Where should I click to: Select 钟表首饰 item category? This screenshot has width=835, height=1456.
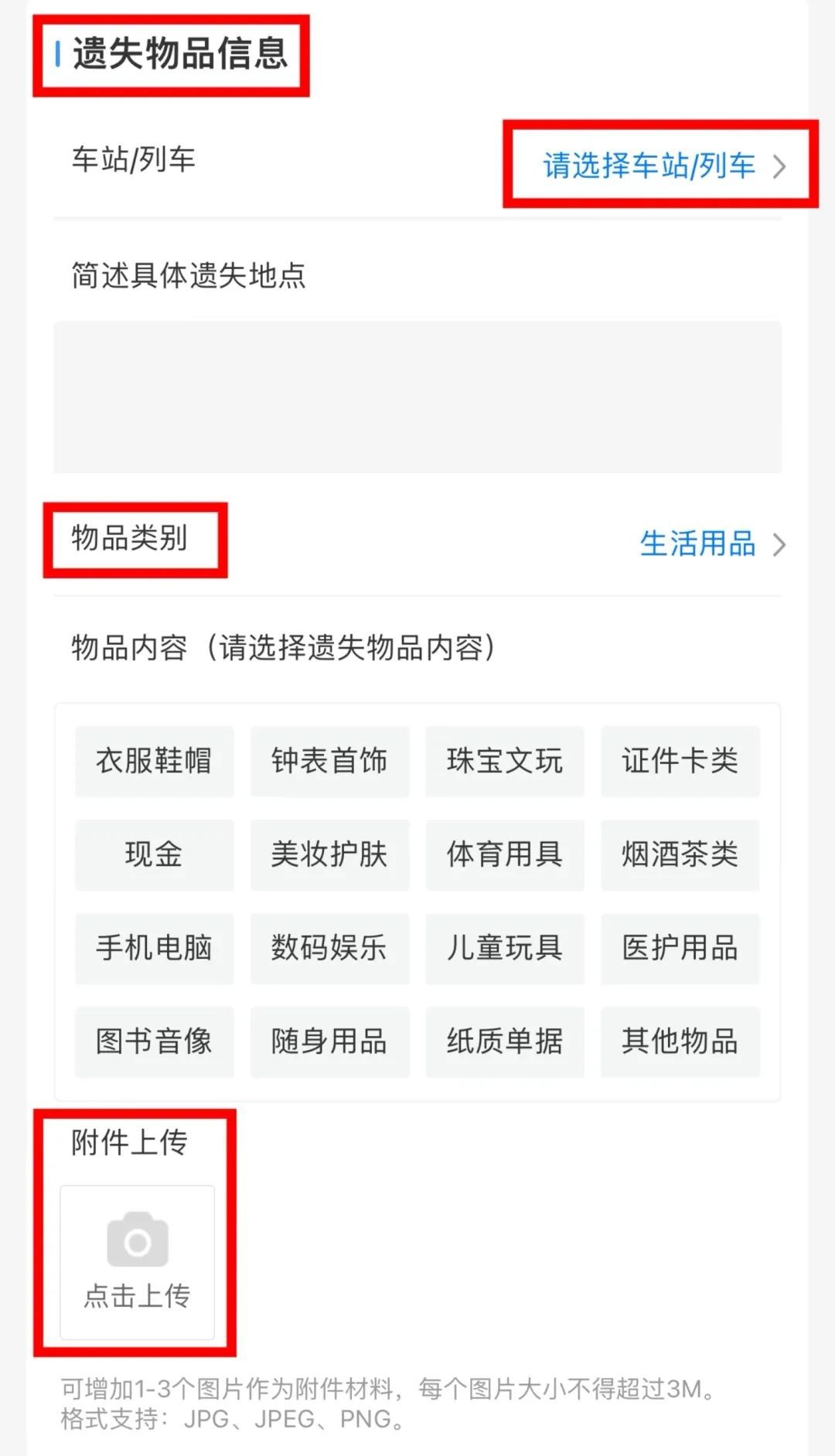click(329, 761)
